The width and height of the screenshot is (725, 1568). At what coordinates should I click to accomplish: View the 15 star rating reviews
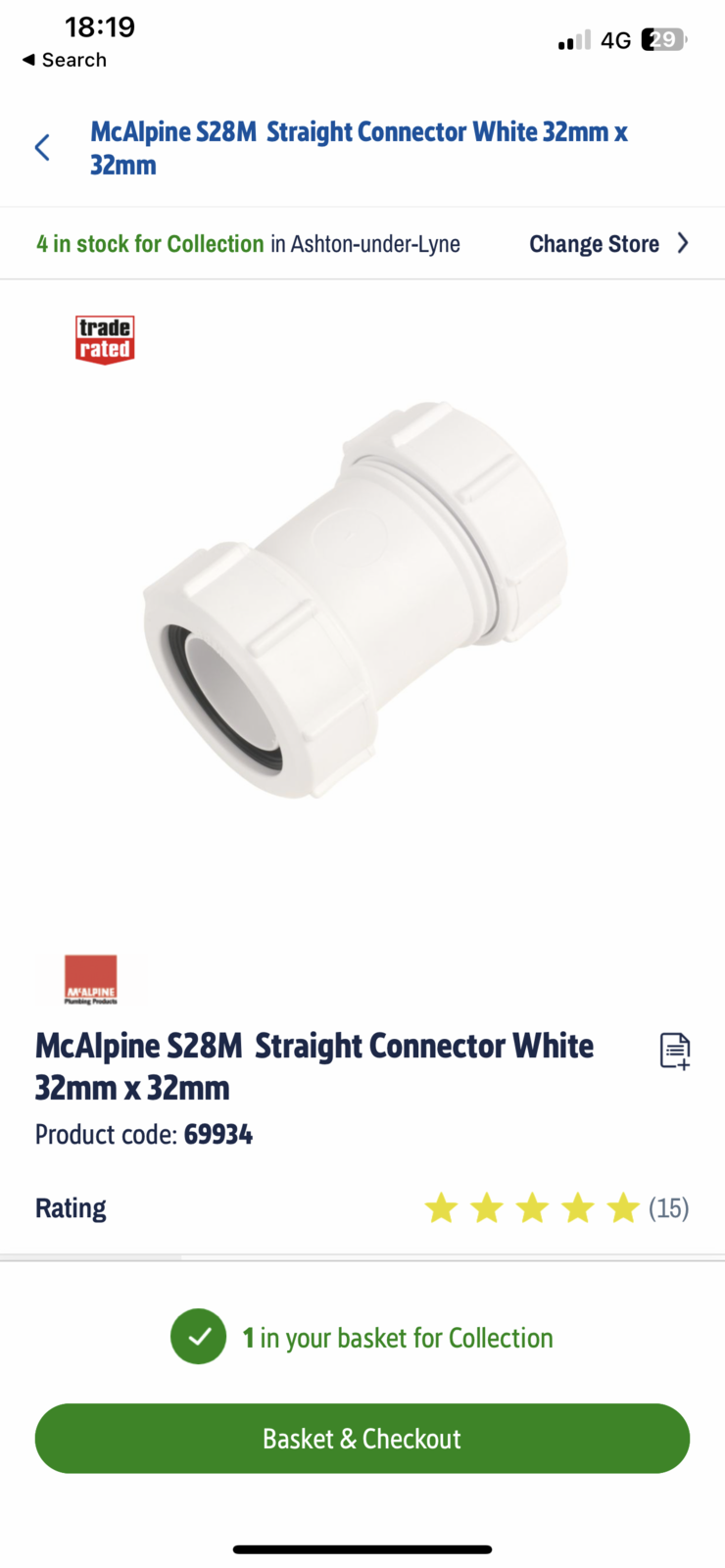(556, 1208)
